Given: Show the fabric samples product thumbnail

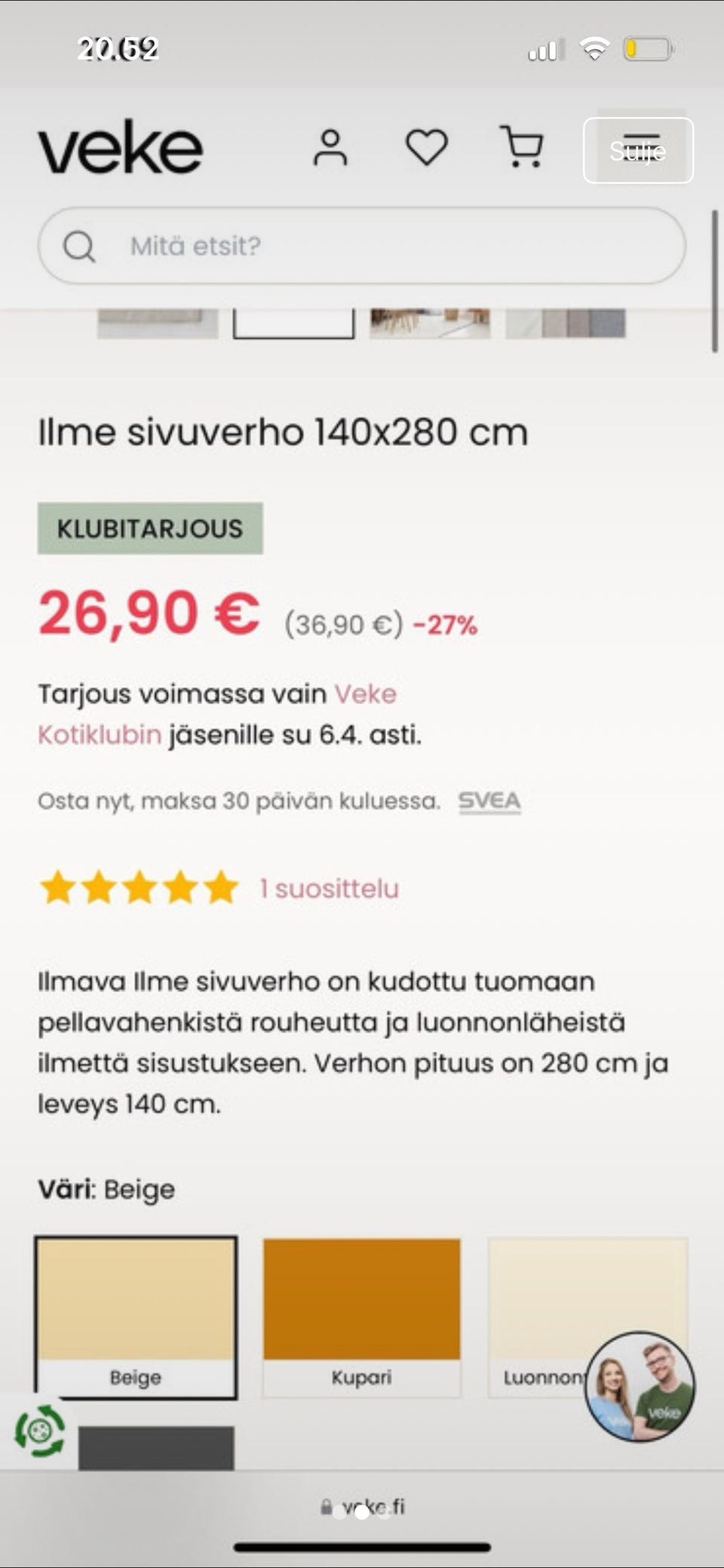Looking at the screenshot, I should click(x=566, y=323).
